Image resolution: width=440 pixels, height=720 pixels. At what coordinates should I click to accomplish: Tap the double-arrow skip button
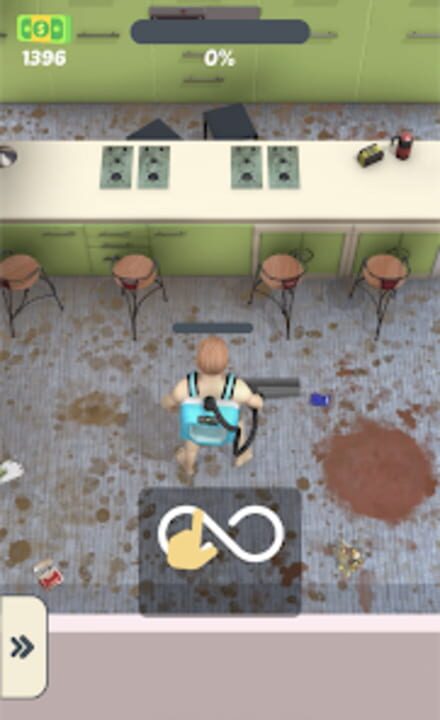(x=22, y=647)
